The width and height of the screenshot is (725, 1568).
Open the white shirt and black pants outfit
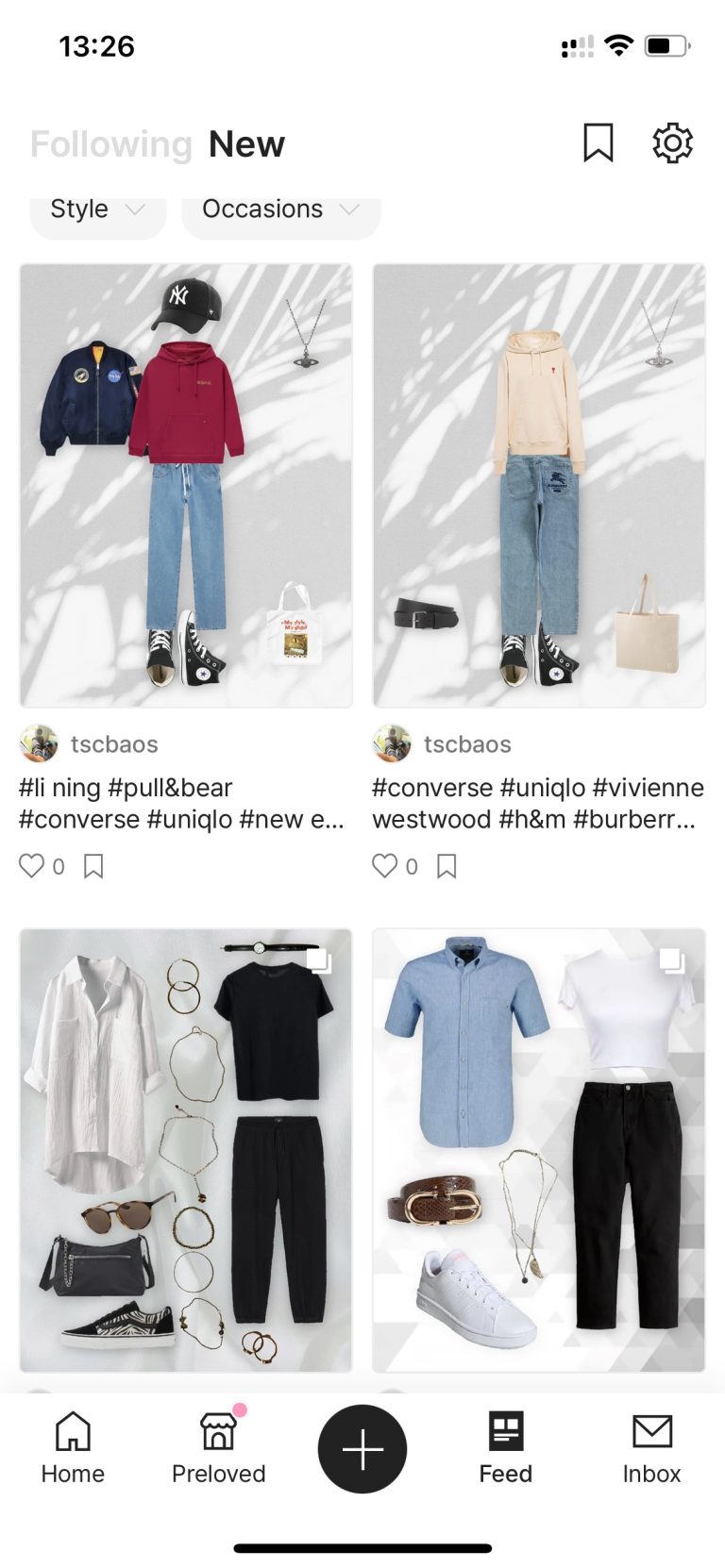(186, 1149)
